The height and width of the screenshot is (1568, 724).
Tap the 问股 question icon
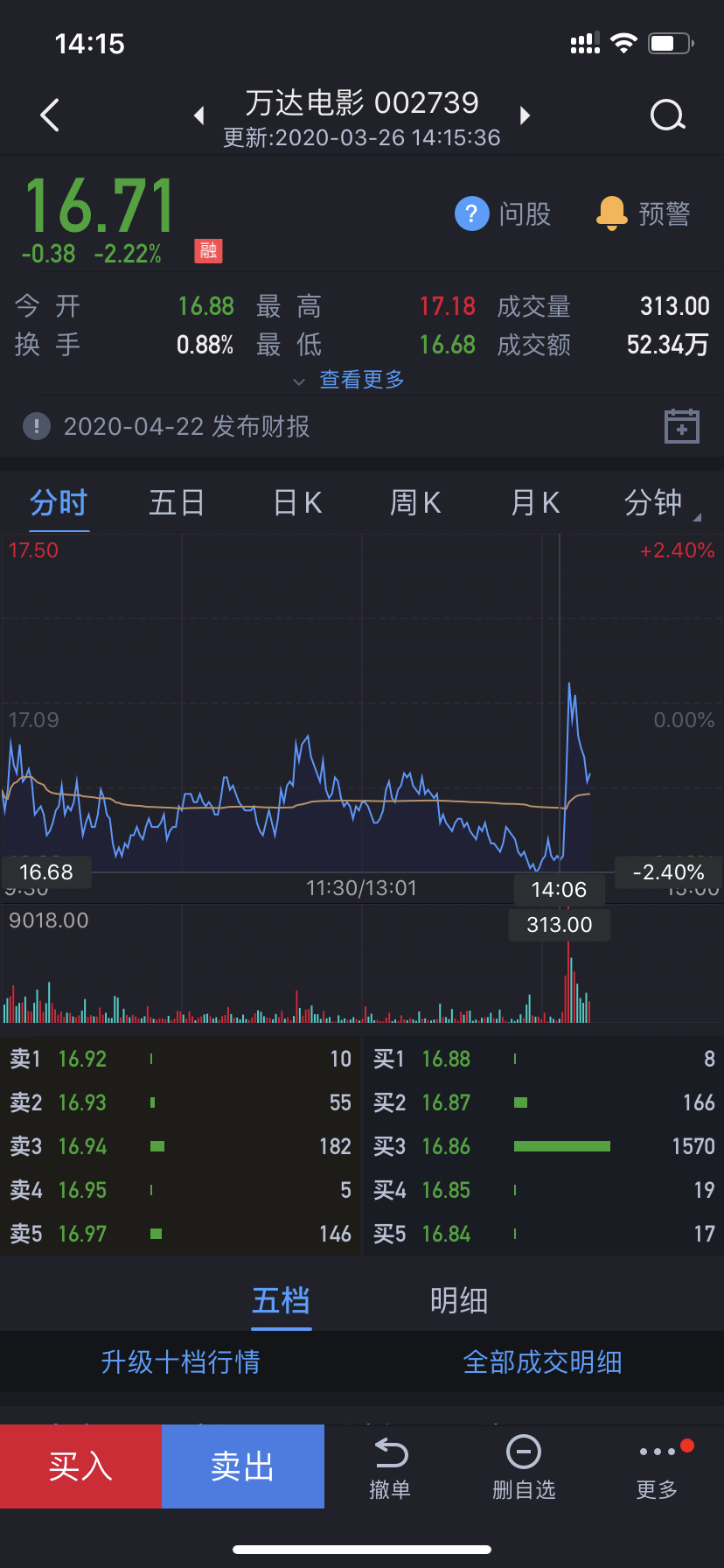point(471,213)
